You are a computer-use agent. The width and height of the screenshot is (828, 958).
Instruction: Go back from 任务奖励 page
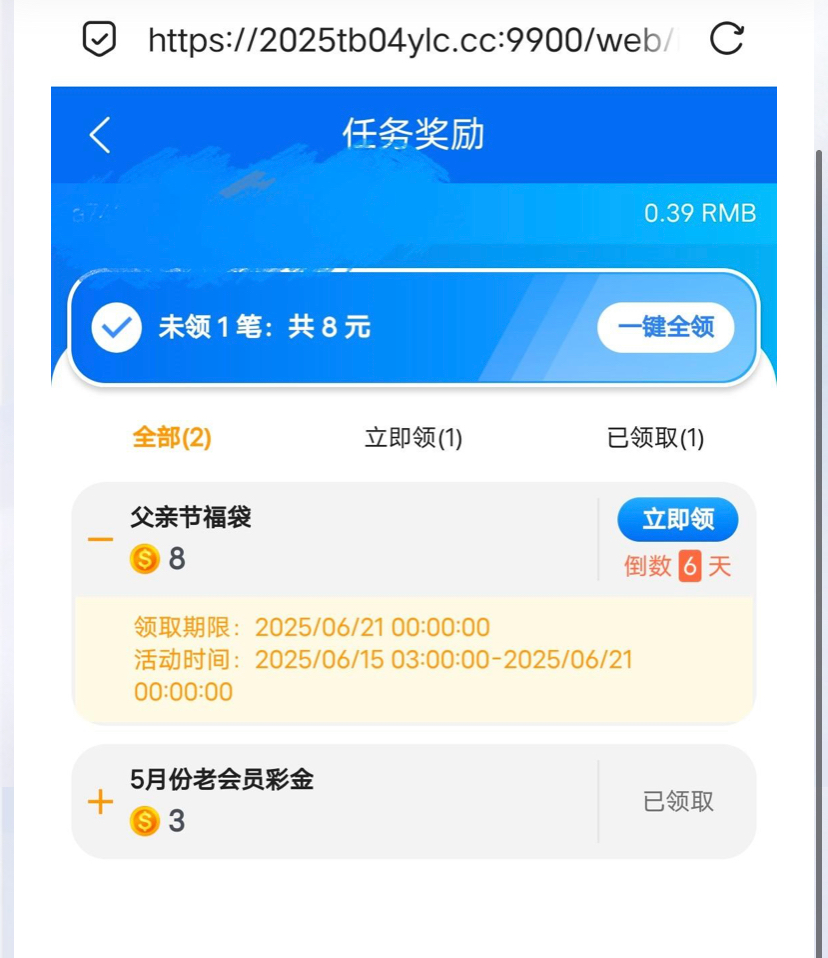(100, 135)
